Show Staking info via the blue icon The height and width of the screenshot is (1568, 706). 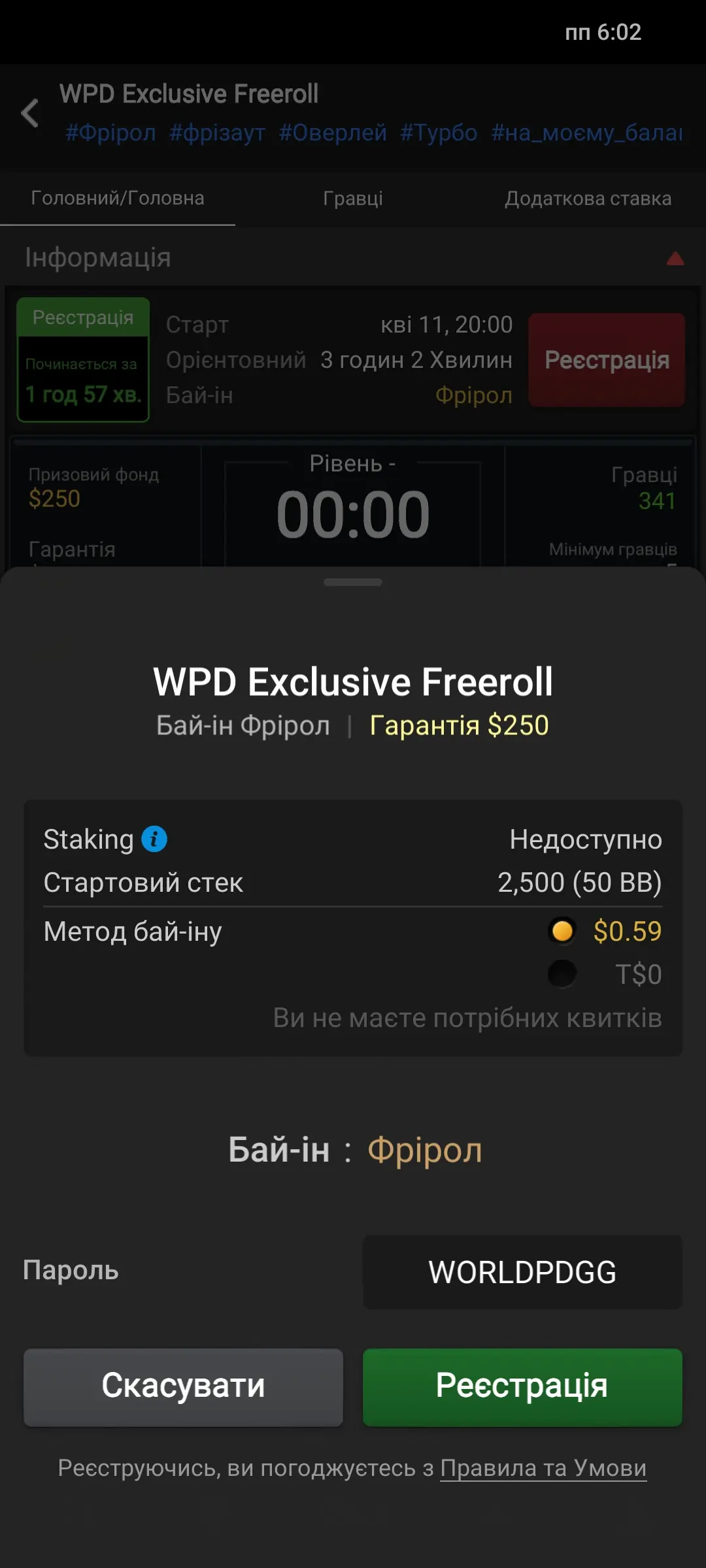click(x=154, y=839)
